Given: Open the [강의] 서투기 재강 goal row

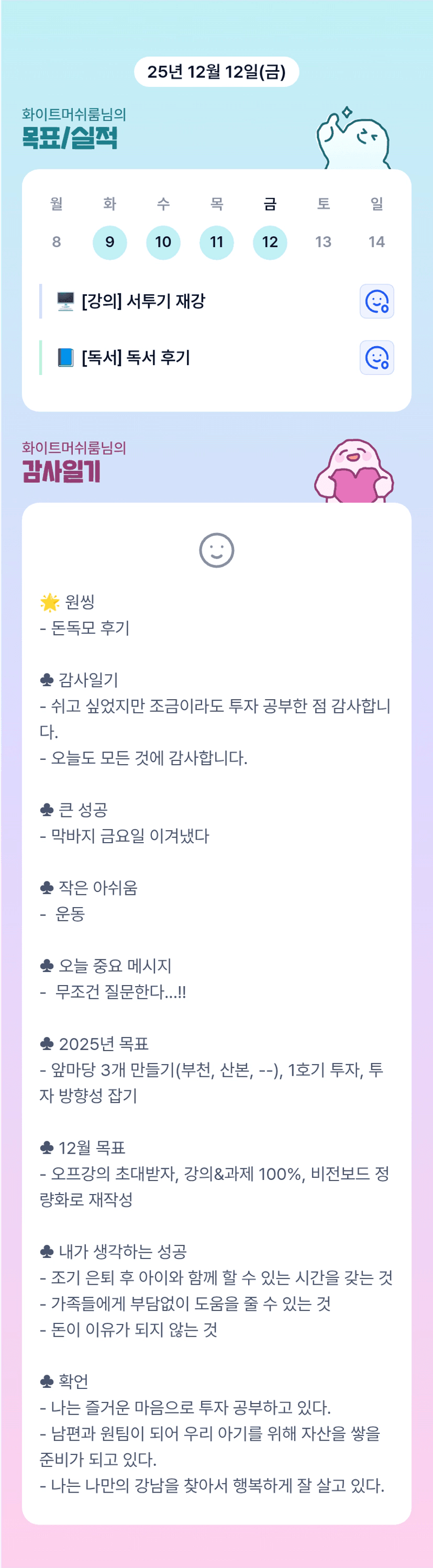Looking at the screenshot, I should (x=217, y=301).
